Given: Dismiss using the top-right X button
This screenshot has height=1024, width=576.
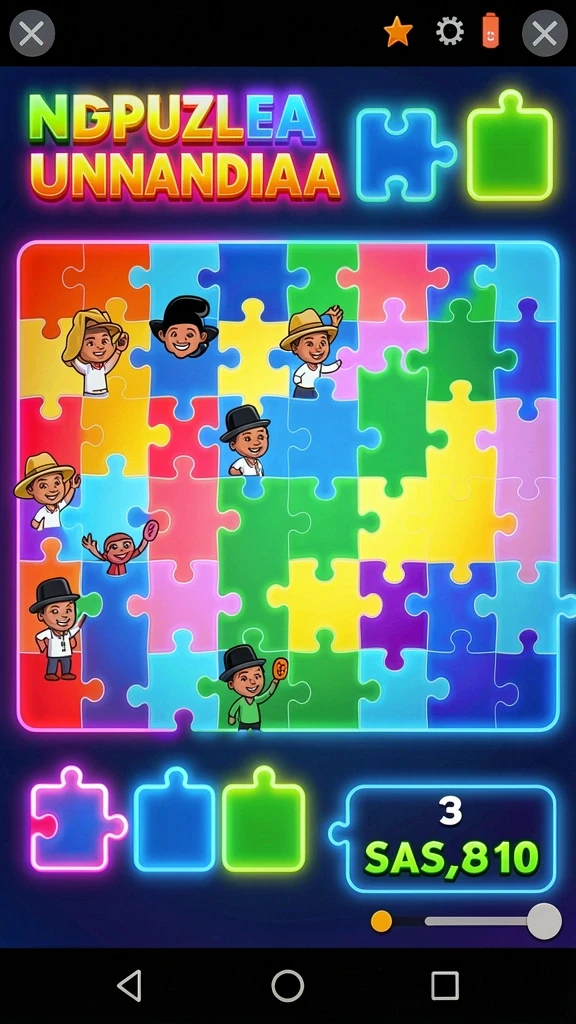Looking at the screenshot, I should 545,33.
